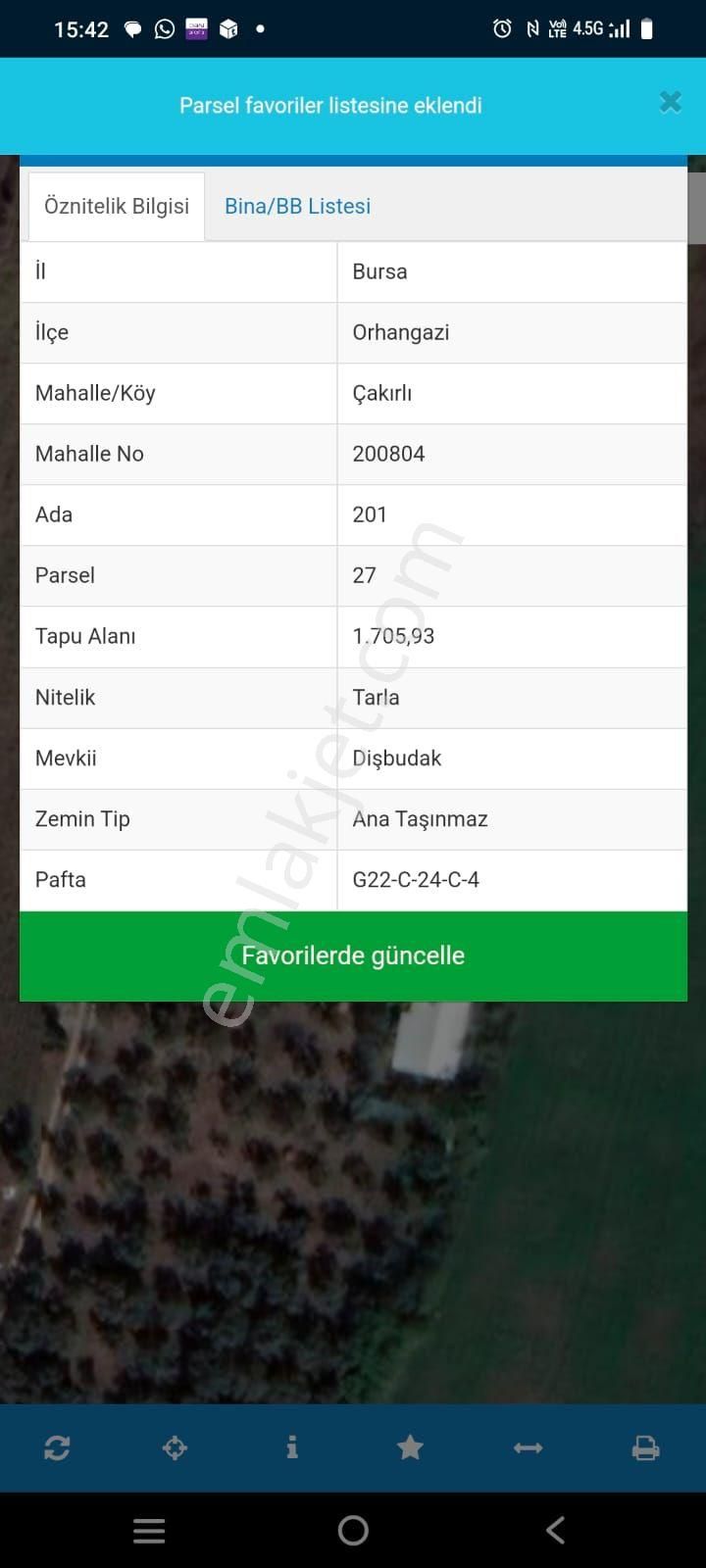Image resolution: width=706 pixels, height=1568 pixels.
Task: Open the info icon in the toolbar
Action: click(292, 1447)
